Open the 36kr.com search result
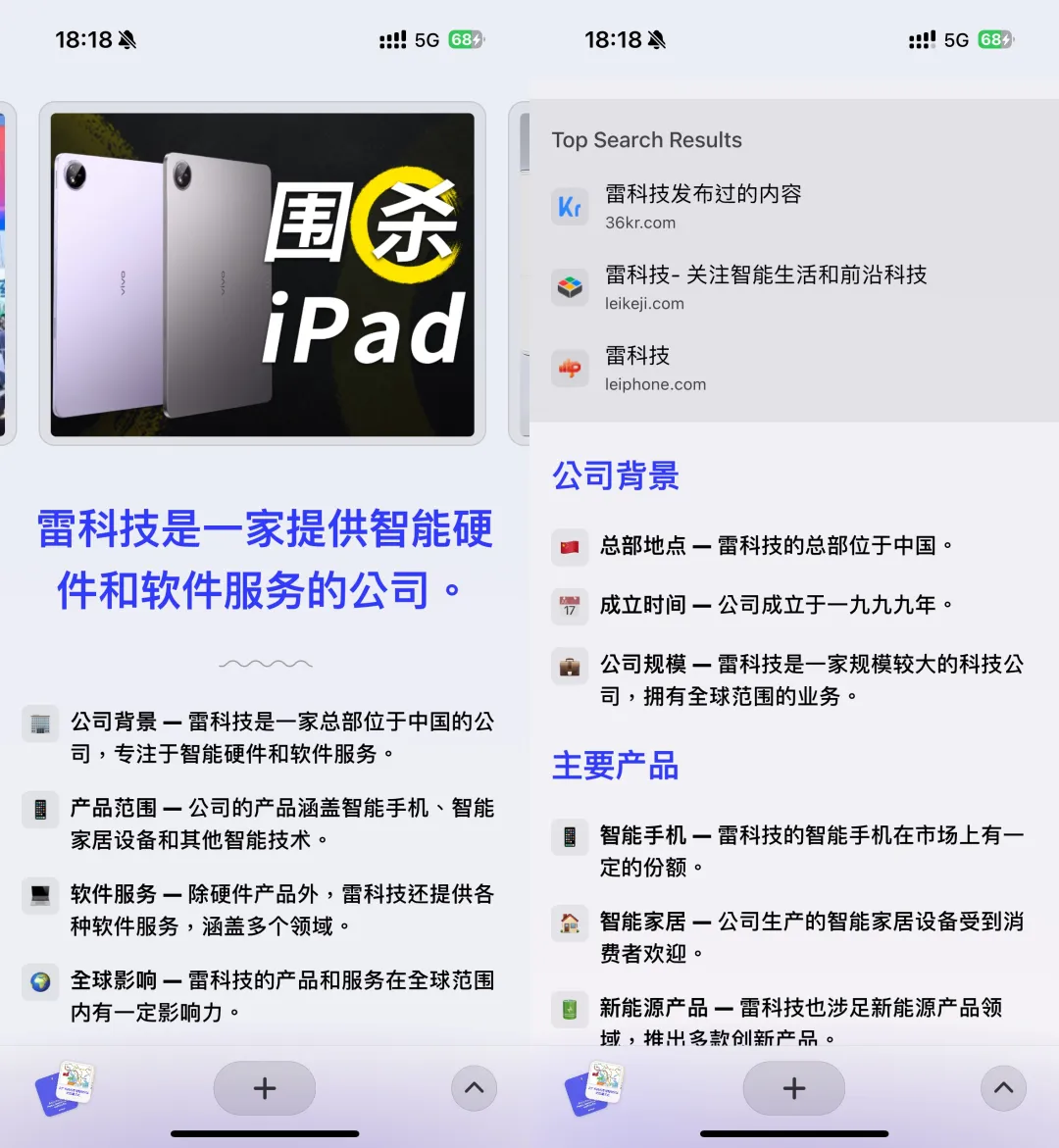This screenshot has width=1059, height=1148. point(703,207)
